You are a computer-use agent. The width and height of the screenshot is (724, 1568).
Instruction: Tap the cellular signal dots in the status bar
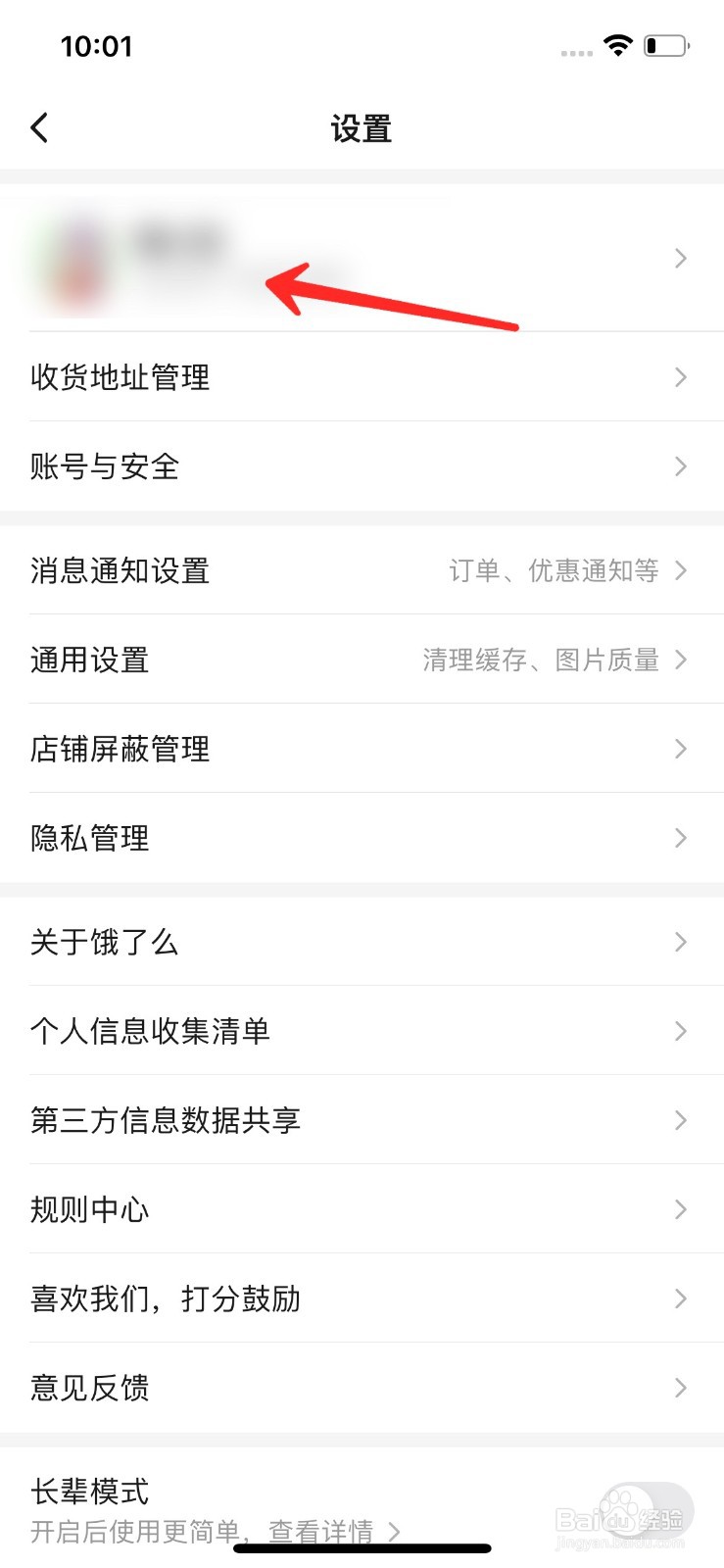coord(576,51)
